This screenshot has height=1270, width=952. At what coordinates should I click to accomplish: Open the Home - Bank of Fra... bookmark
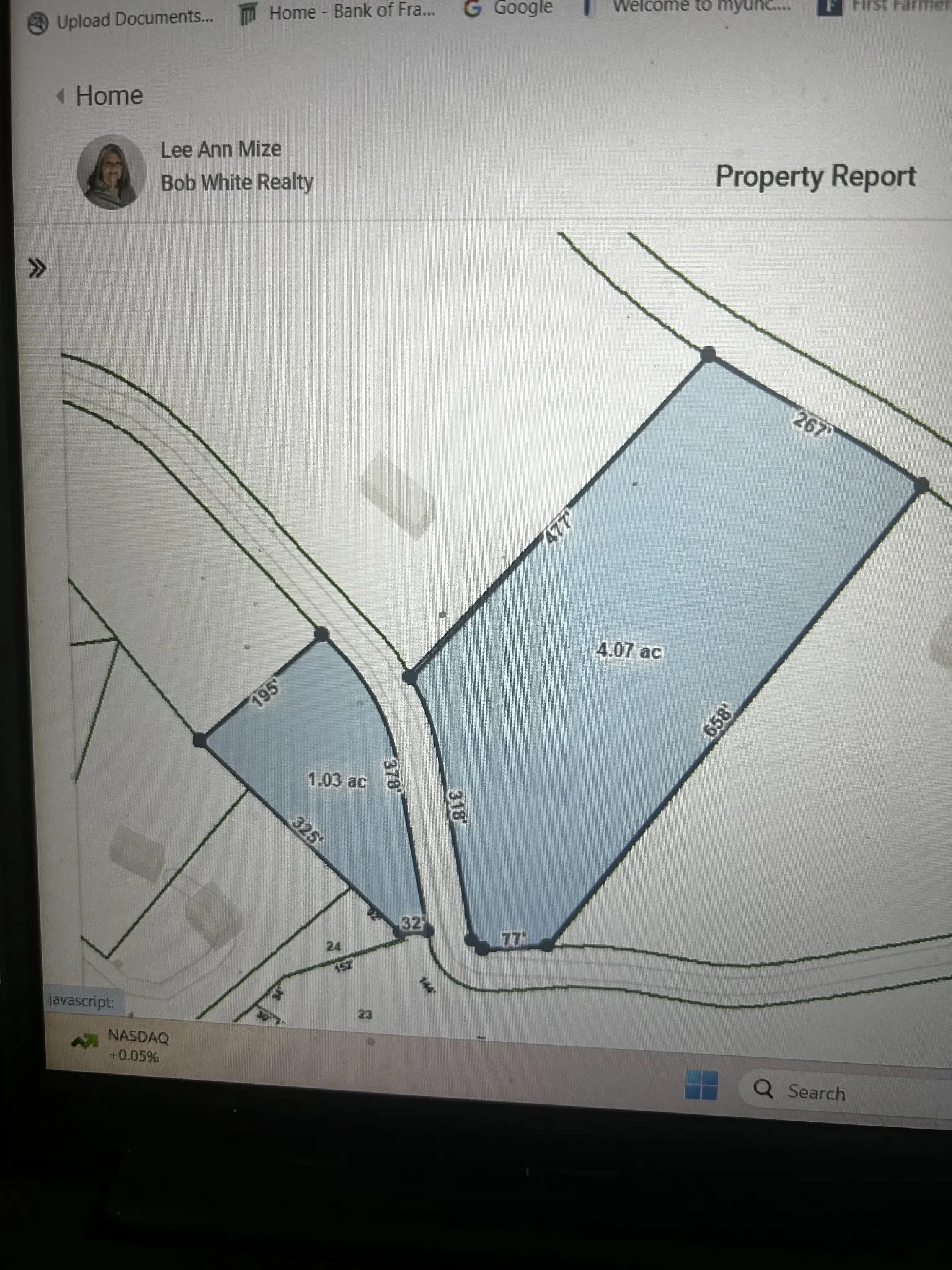click(338, 12)
